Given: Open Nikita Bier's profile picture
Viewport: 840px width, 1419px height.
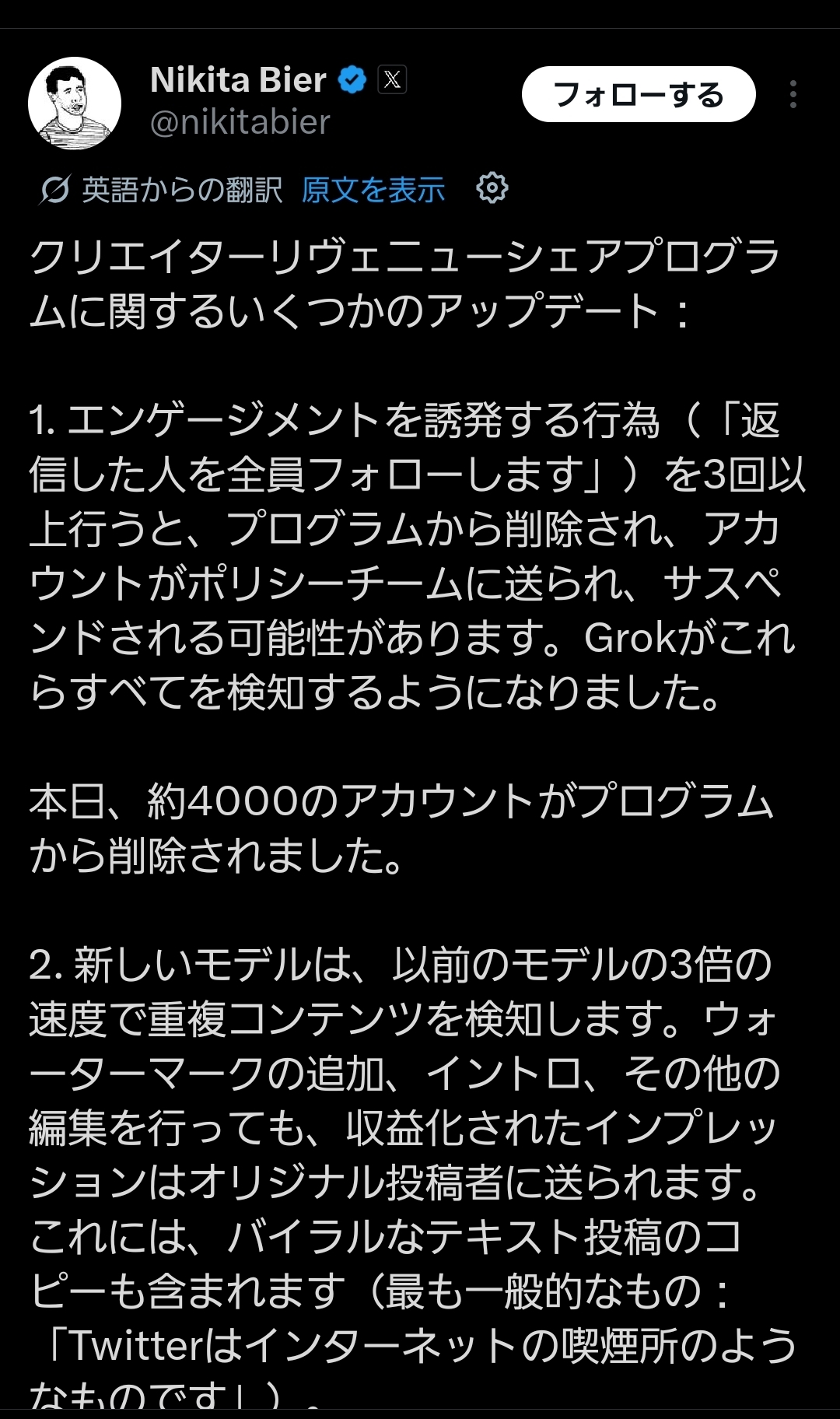Looking at the screenshot, I should point(75,103).
